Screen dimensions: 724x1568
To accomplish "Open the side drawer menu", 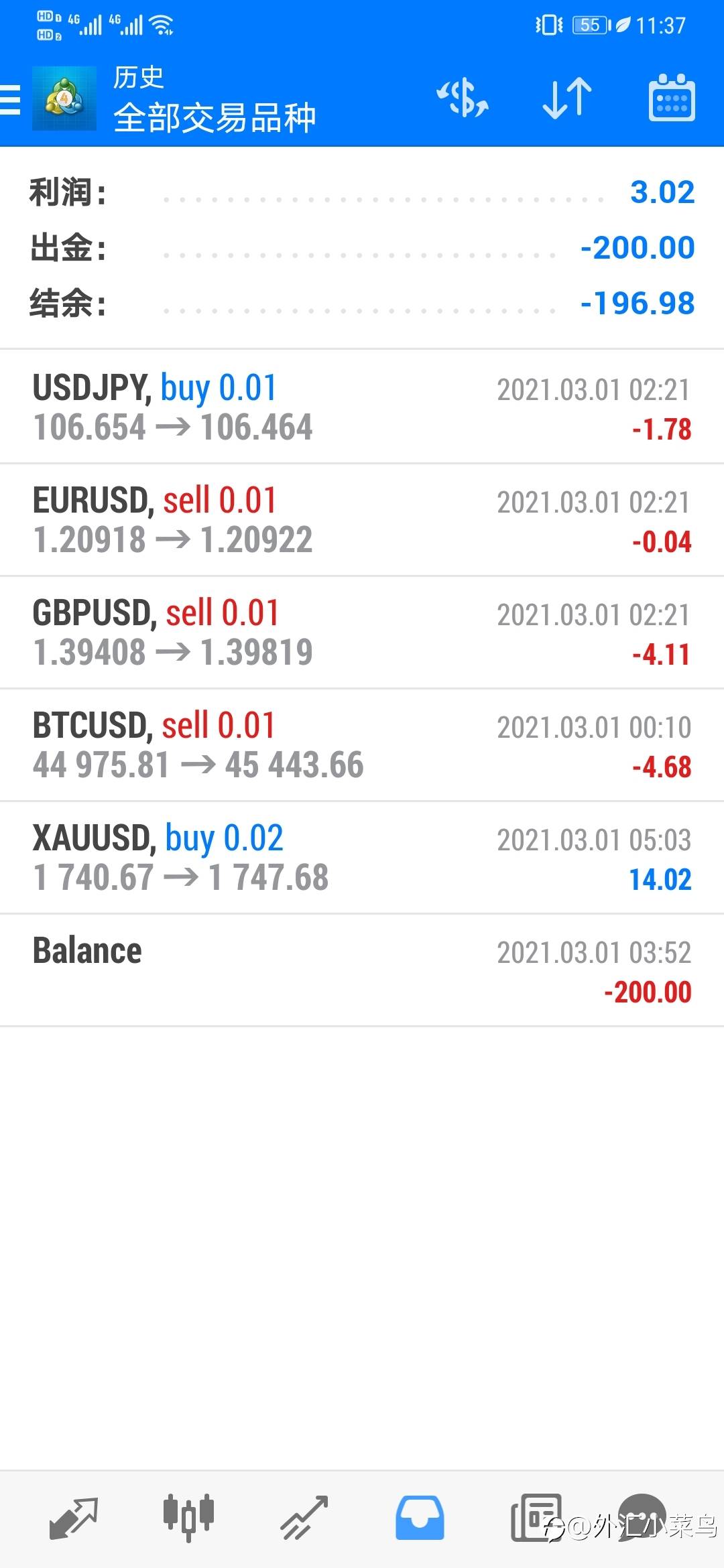I will [x=11, y=99].
